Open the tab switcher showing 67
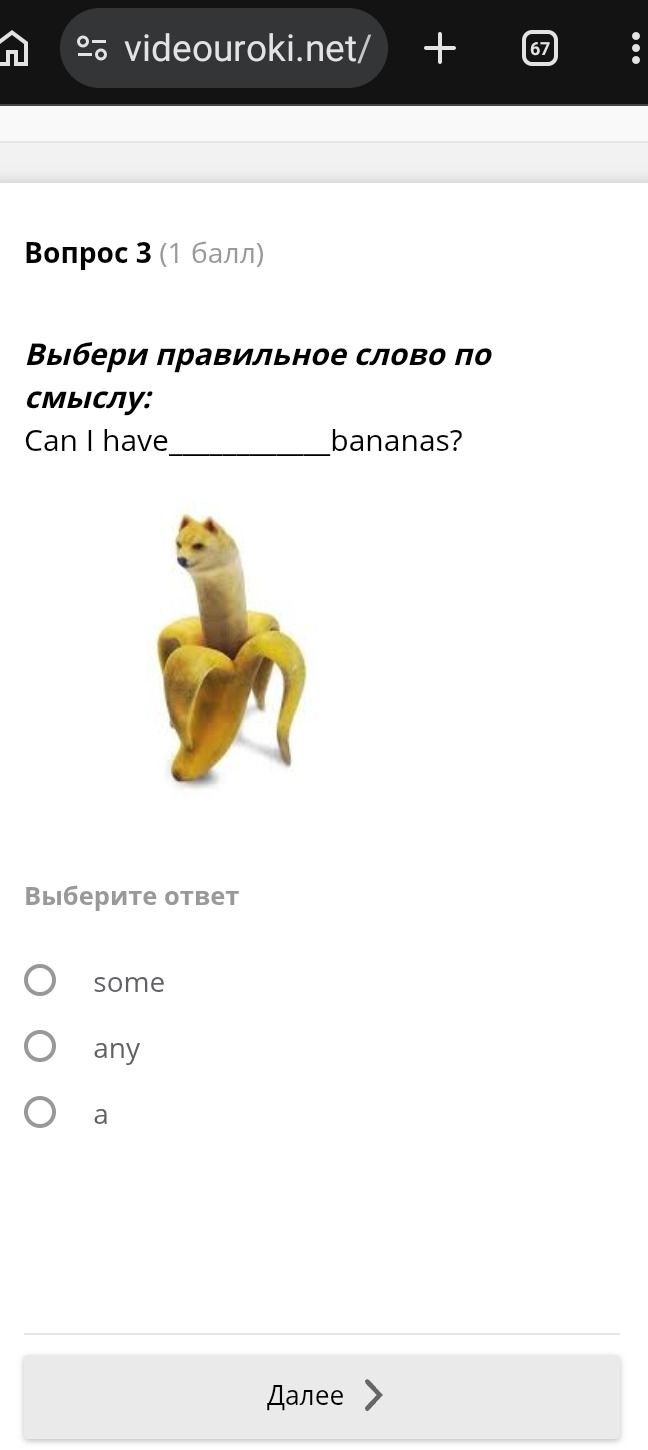The image size is (648, 1450). tap(540, 48)
